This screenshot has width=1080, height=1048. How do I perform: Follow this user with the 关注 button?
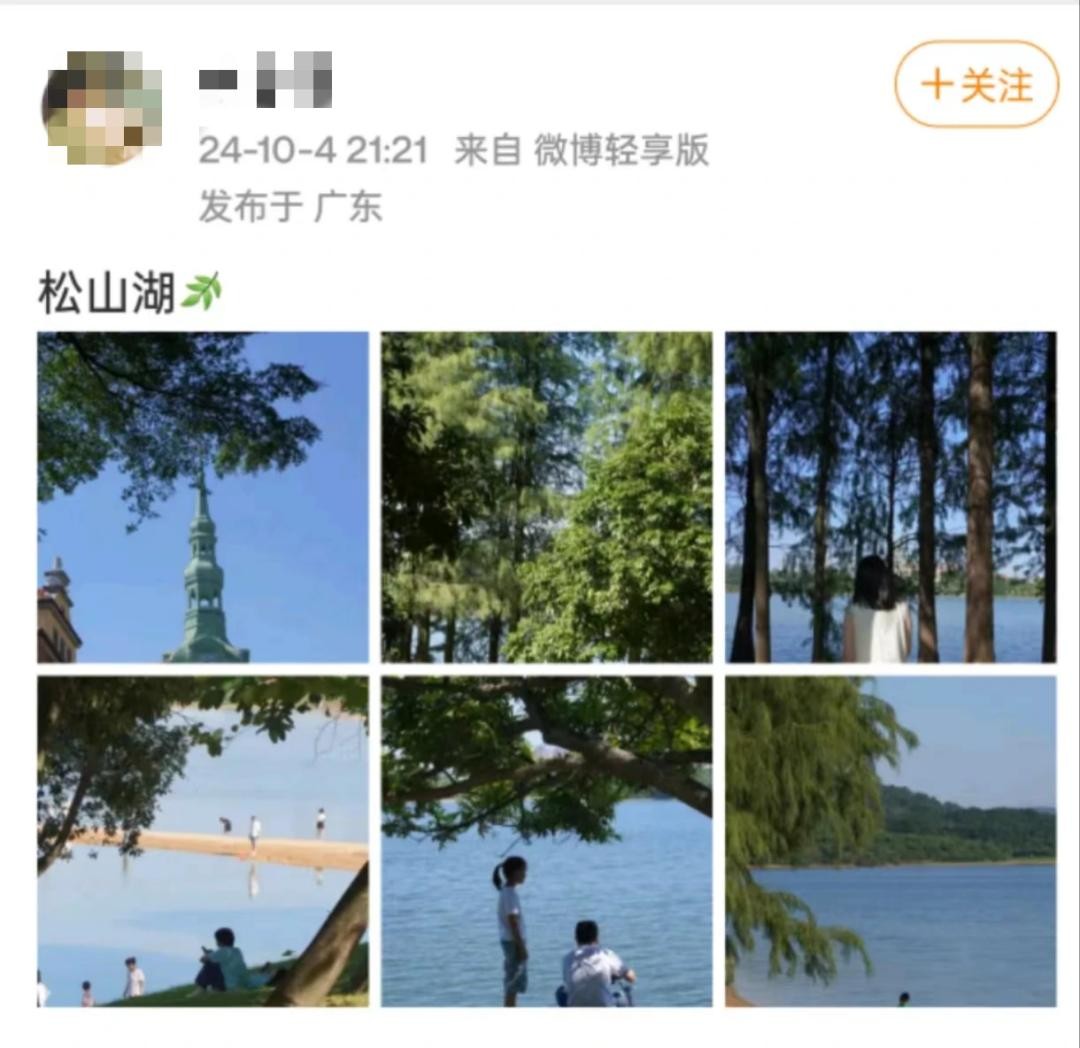click(x=975, y=85)
